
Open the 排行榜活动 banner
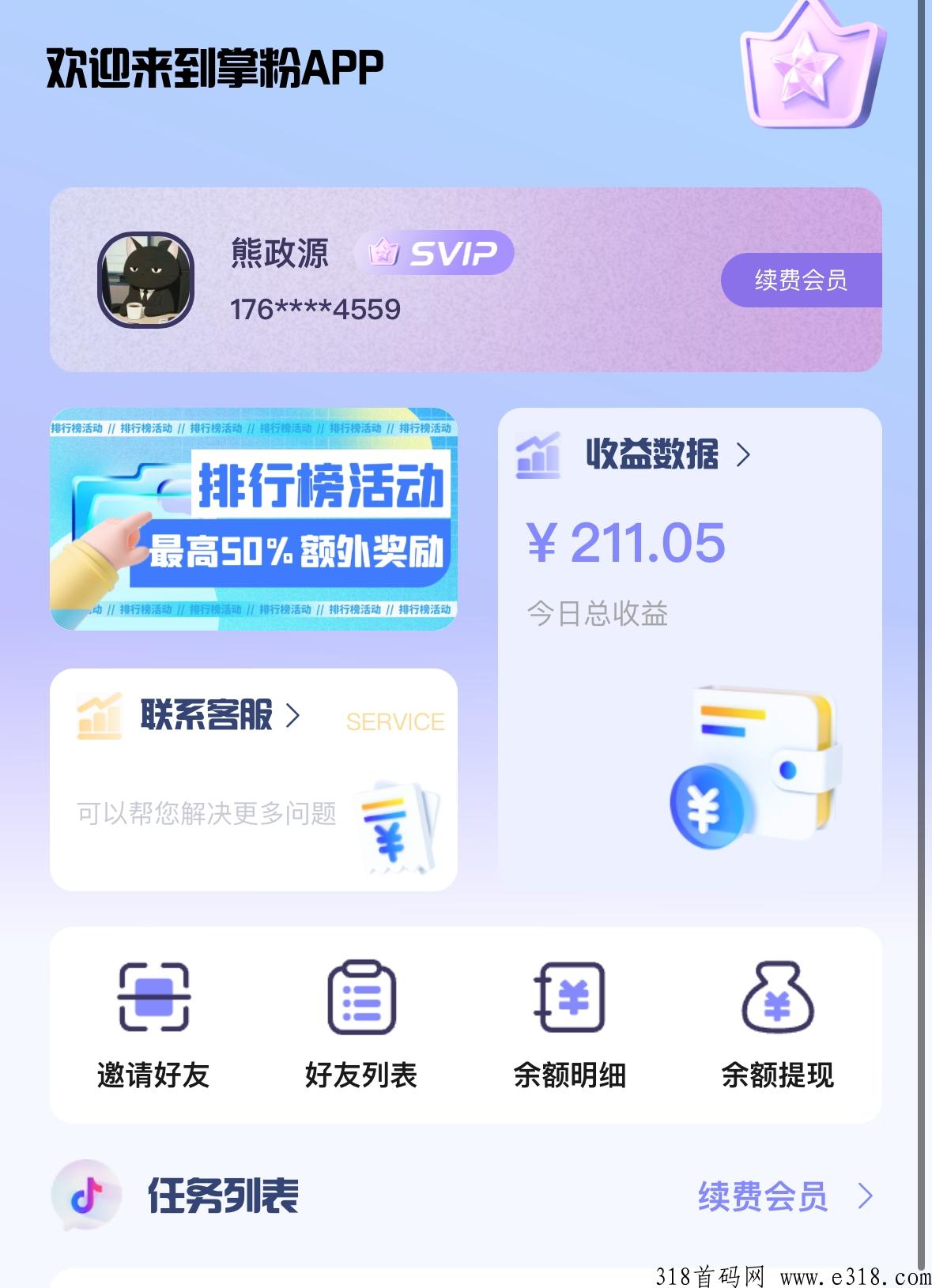point(253,518)
